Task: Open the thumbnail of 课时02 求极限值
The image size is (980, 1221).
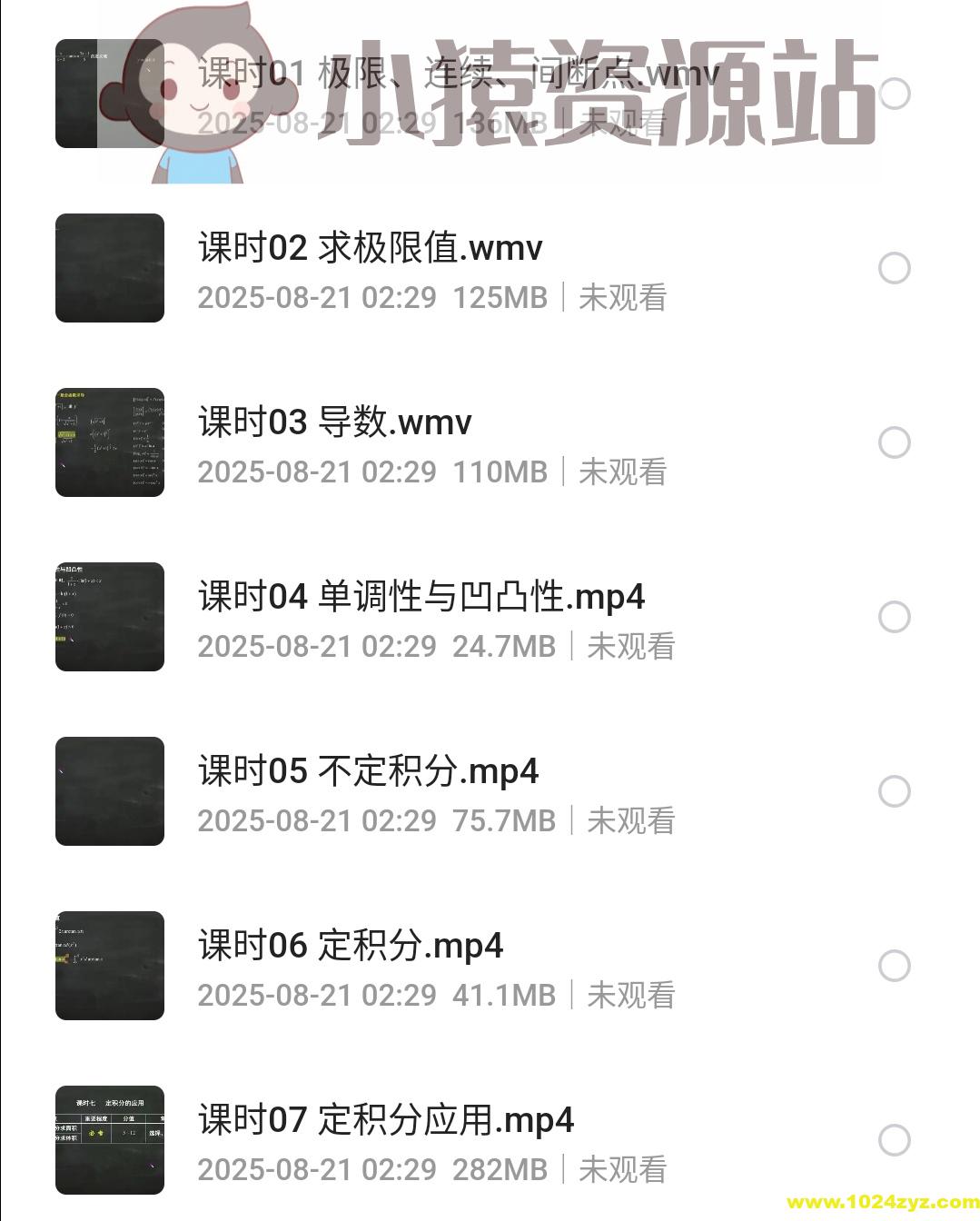Action: click(x=109, y=267)
